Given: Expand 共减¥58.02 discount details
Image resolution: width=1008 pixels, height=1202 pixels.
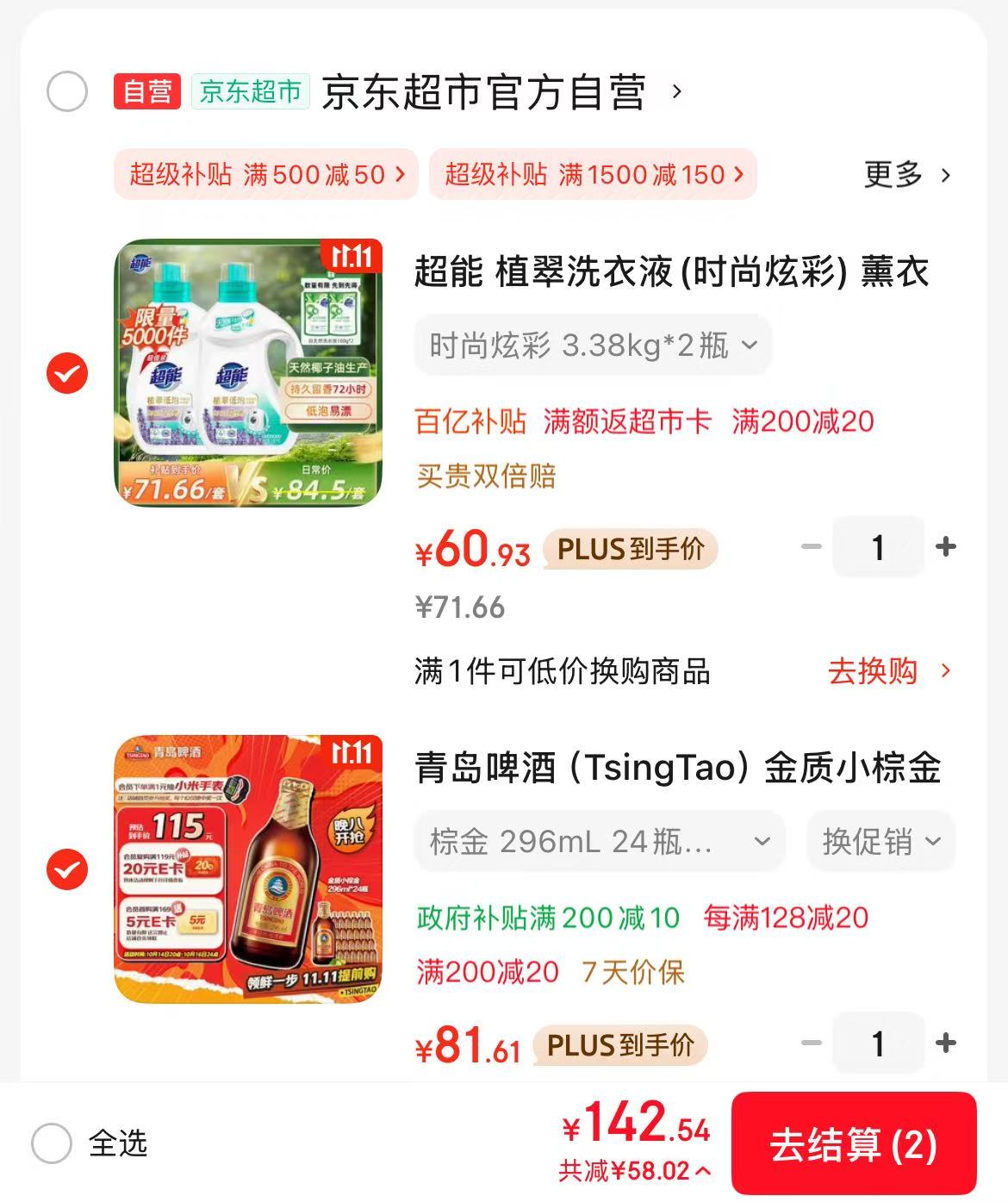Looking at the screenshot, I should (635, 1171).
